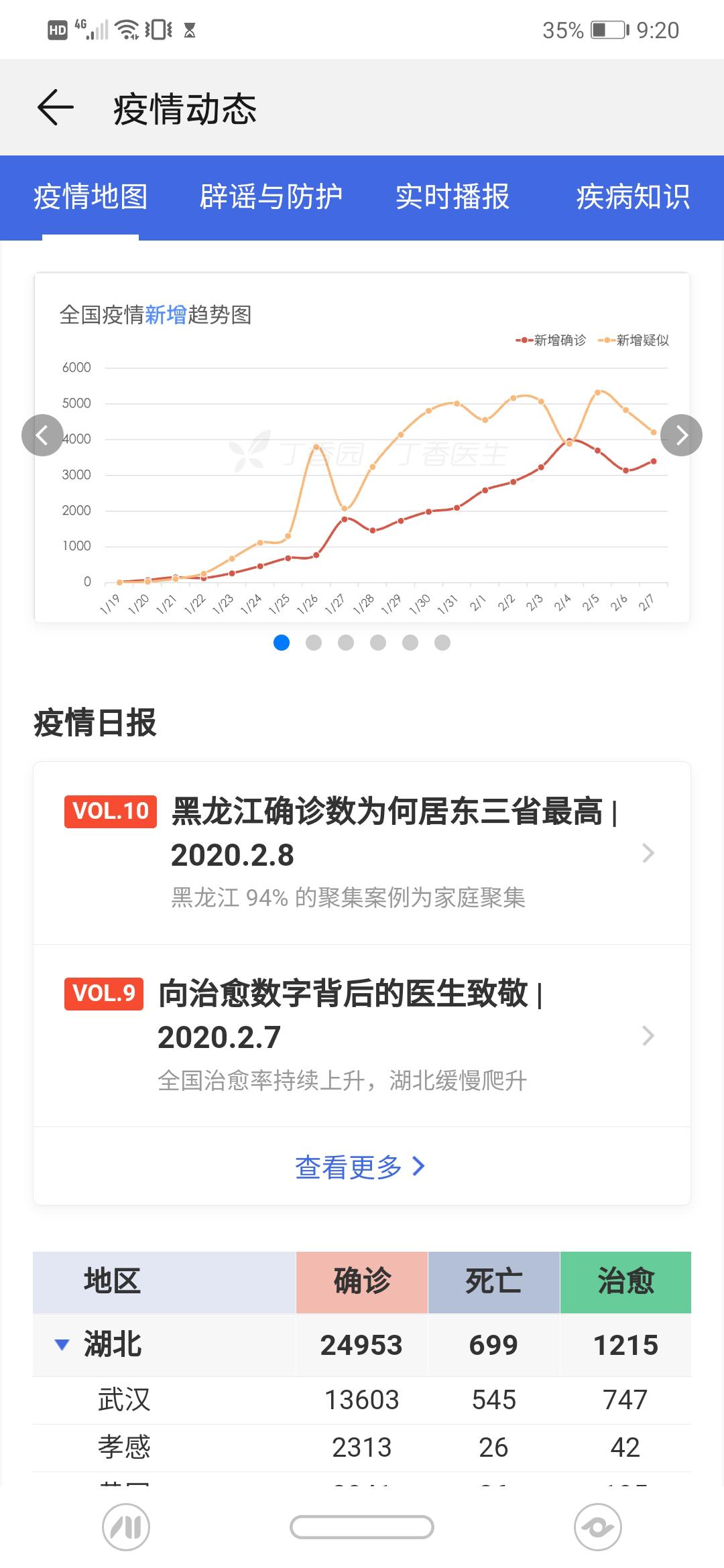Open the left carousel arrow on trend chart

pos(42,435)
